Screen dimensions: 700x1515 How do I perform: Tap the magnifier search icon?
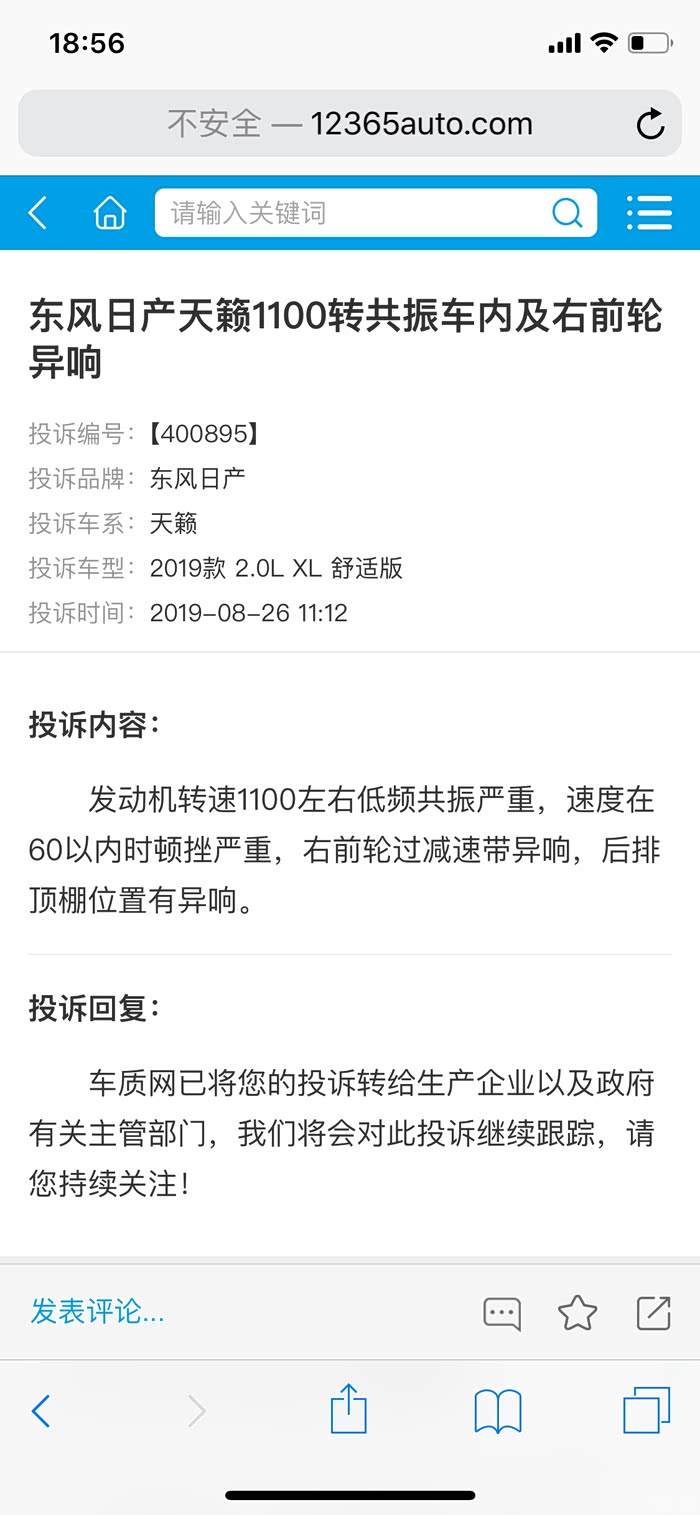coord(567,213)
